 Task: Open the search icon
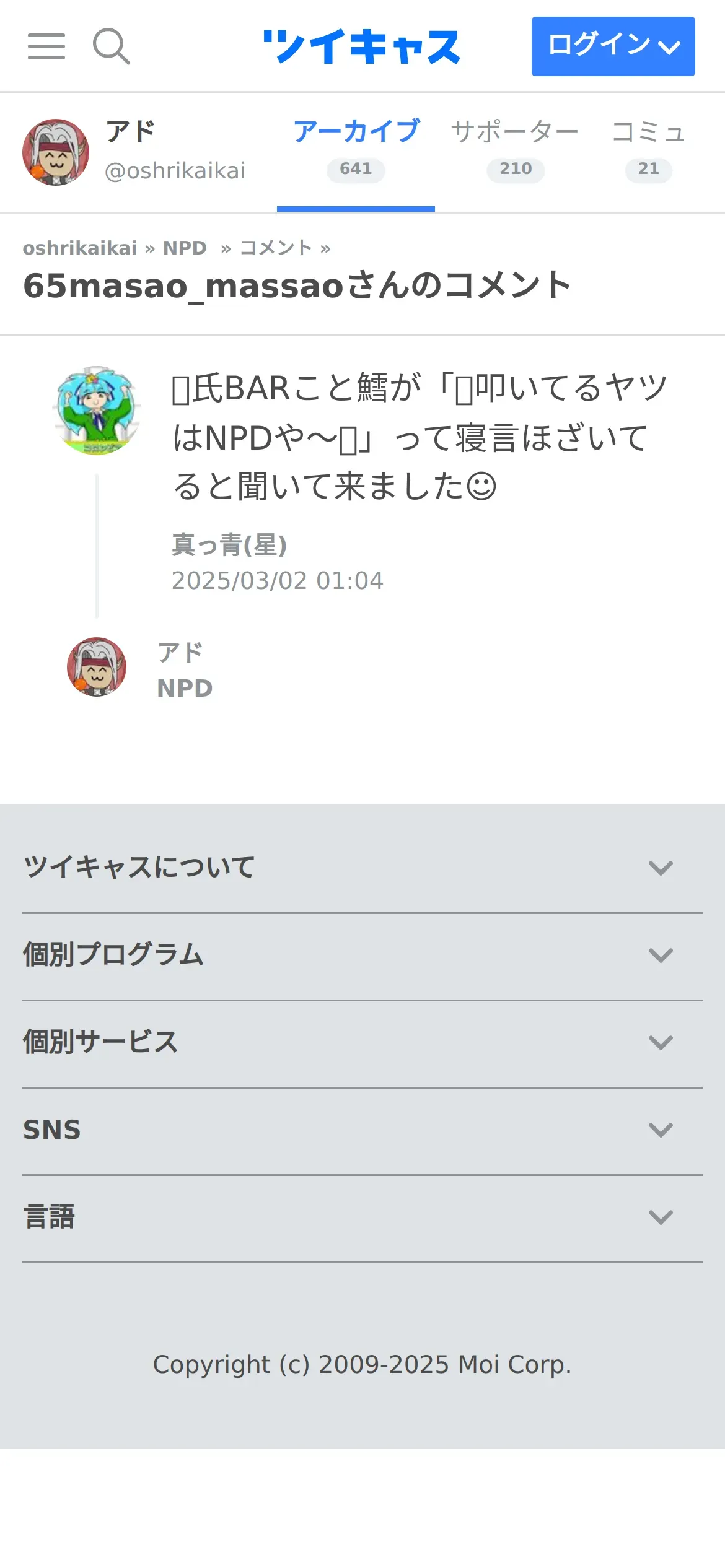click(112, 46)
